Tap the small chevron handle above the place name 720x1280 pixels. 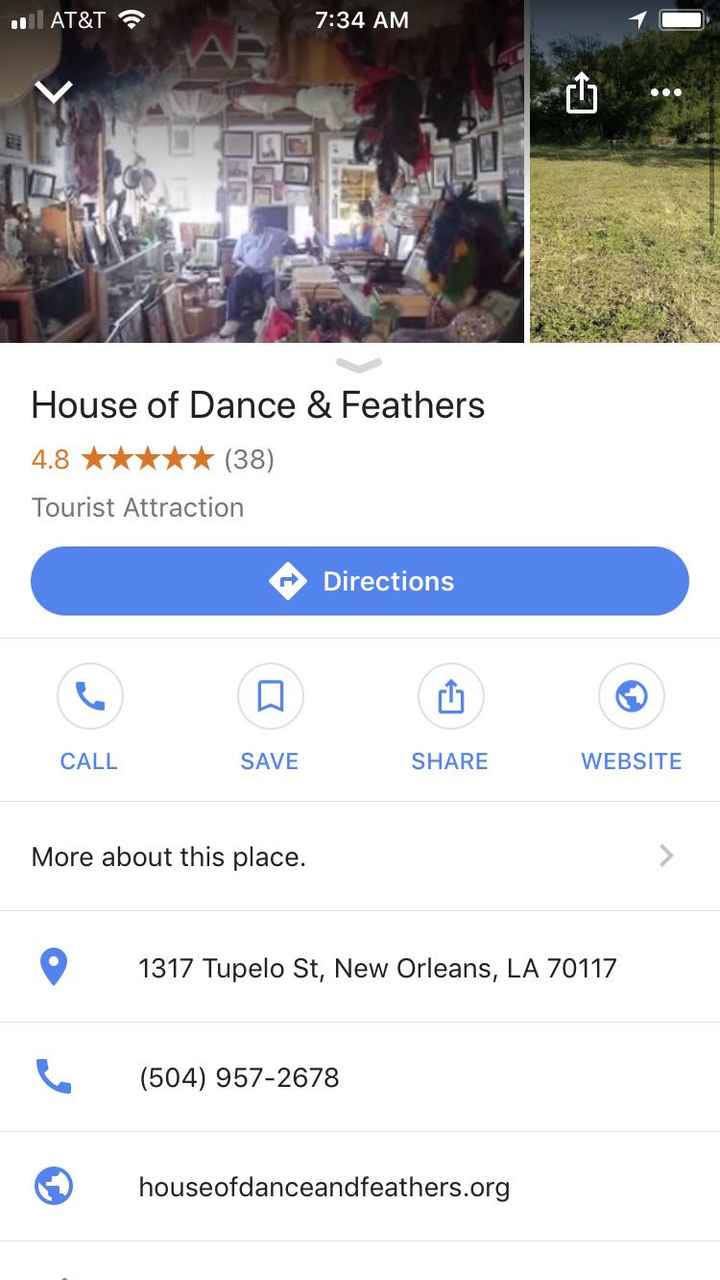[x=358, y=364]
